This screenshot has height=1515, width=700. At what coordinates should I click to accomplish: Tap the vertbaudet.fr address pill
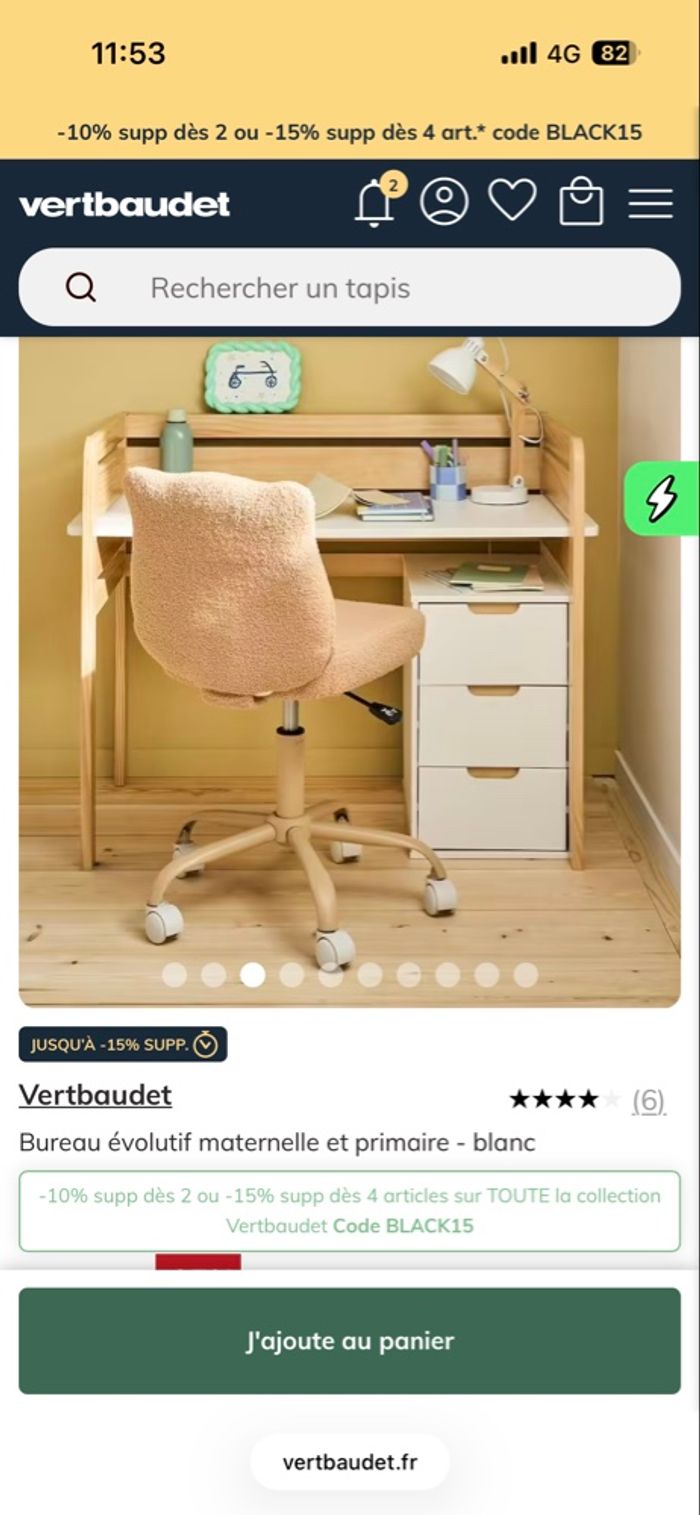(349, 1462)
